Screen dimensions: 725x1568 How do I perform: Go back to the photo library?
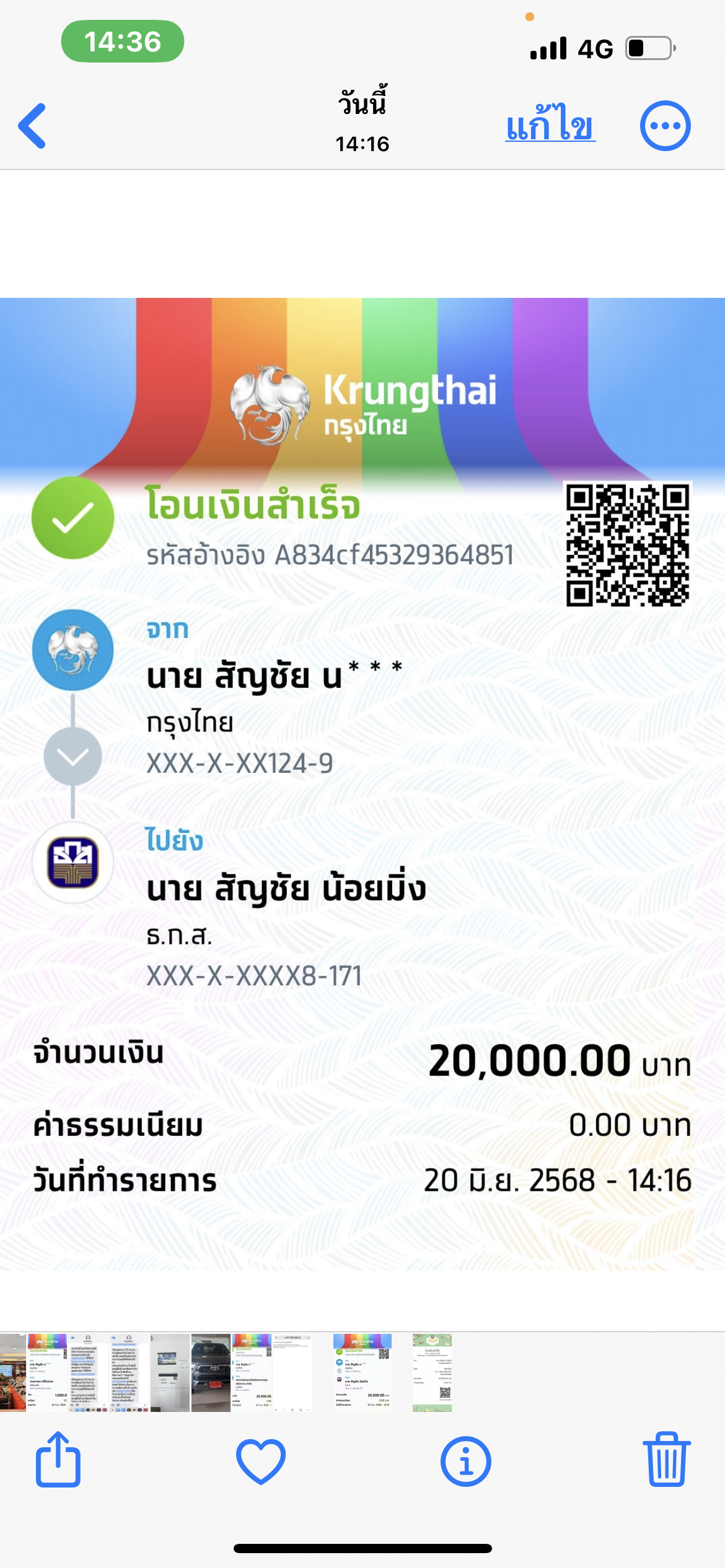pyautogui.click(x=33, y=126)
